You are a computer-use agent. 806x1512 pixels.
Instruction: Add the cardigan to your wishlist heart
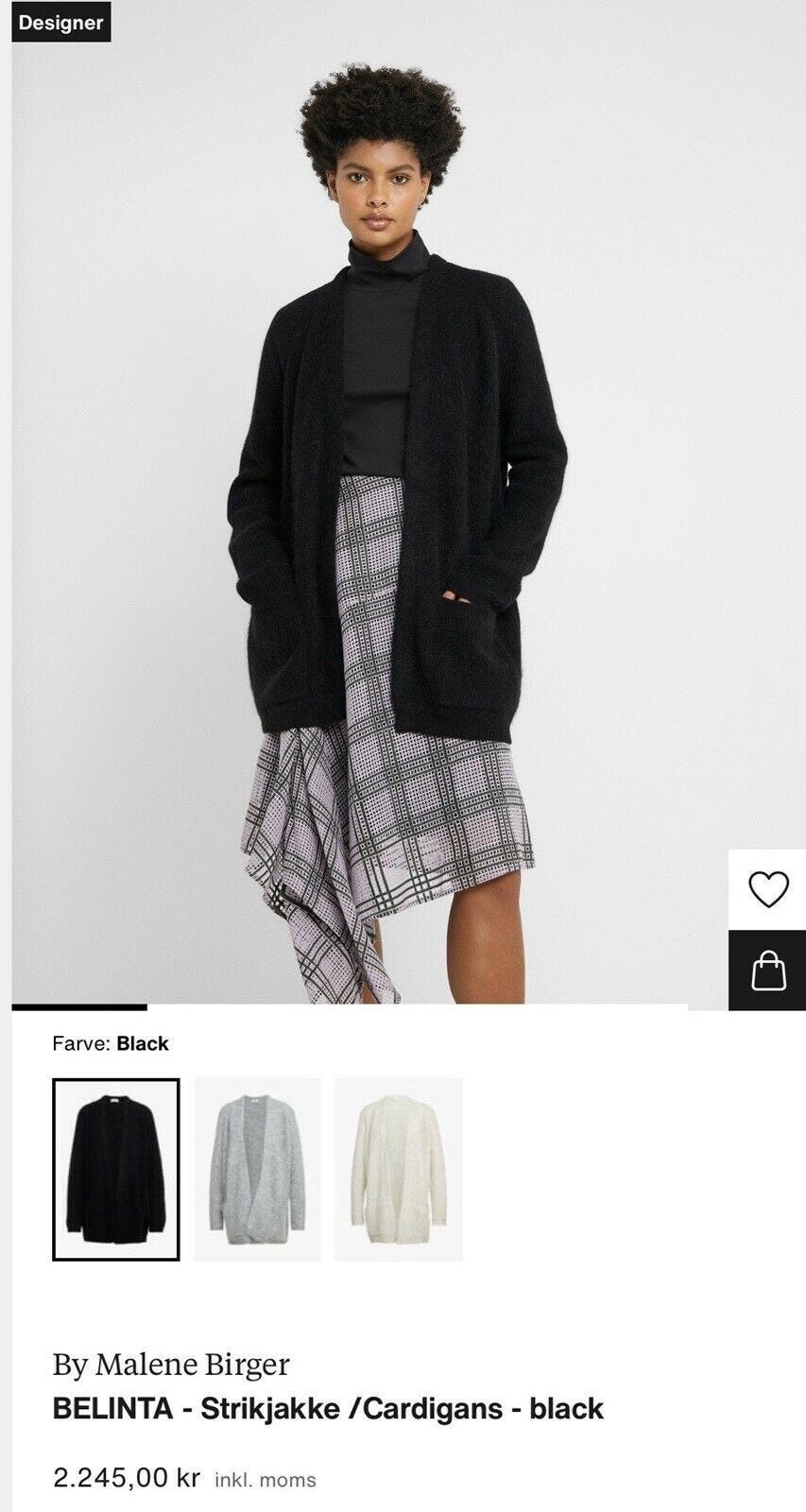click(767, 889)
